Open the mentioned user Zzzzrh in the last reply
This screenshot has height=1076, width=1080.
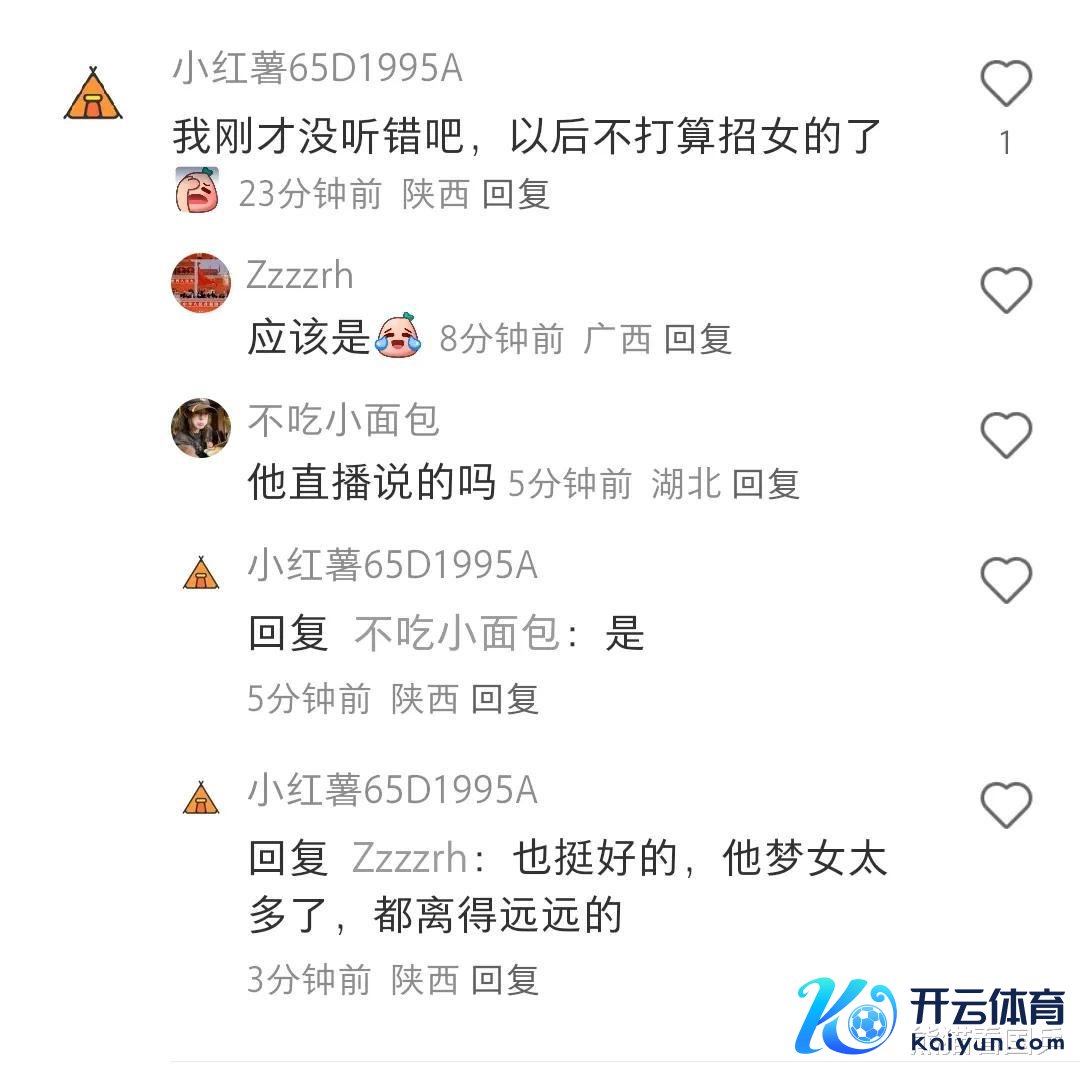pyautogui.click(x=410, y=859)
